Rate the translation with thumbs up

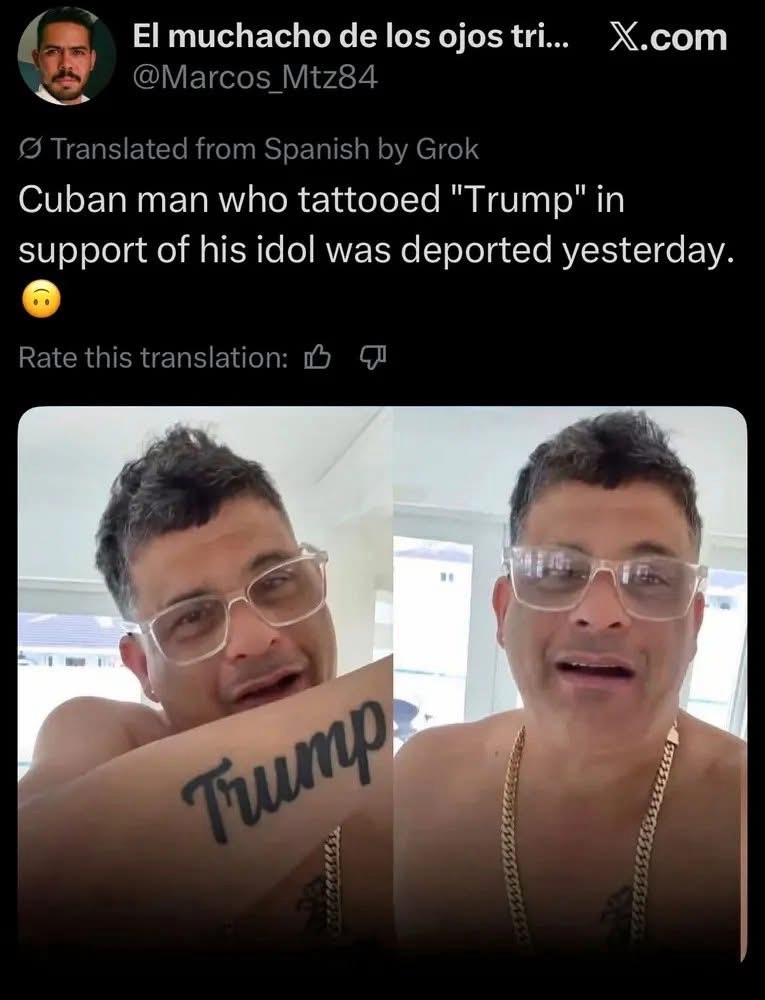click(x=316, y=357)
